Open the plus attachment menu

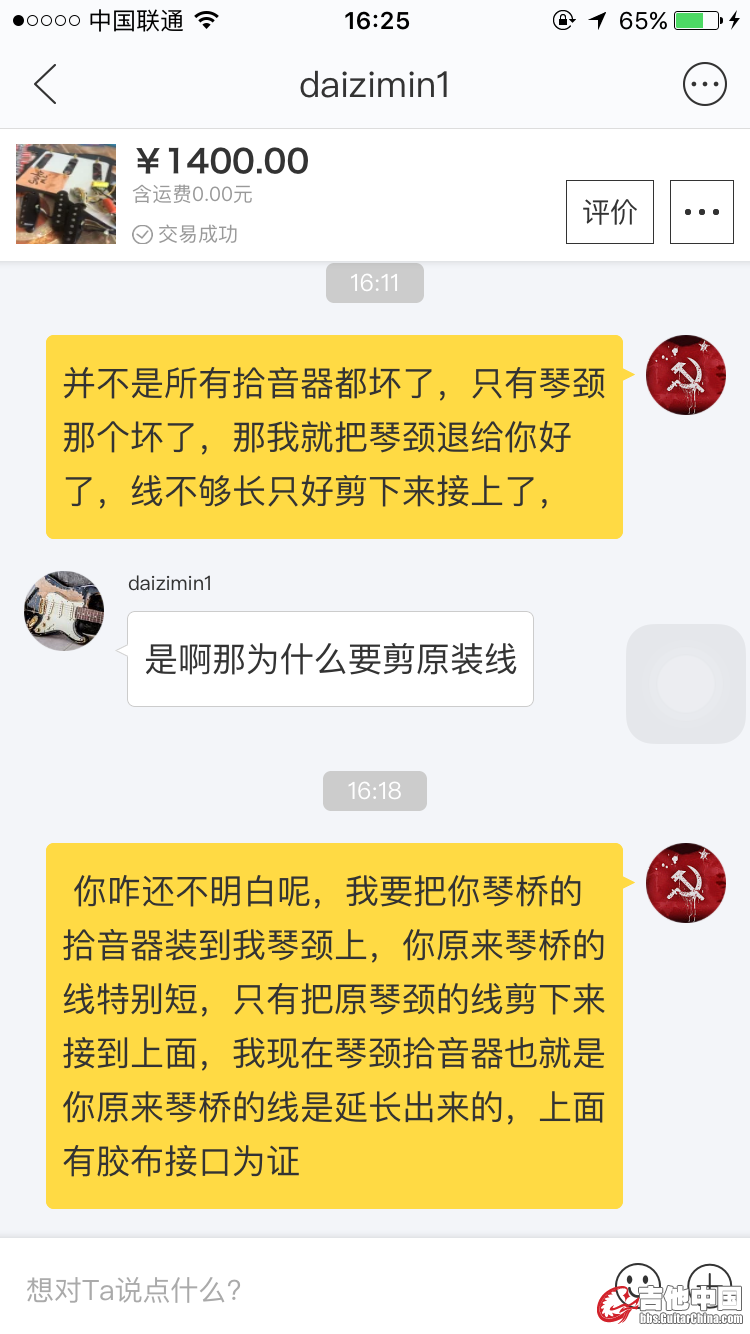(x=710, y=1281)
